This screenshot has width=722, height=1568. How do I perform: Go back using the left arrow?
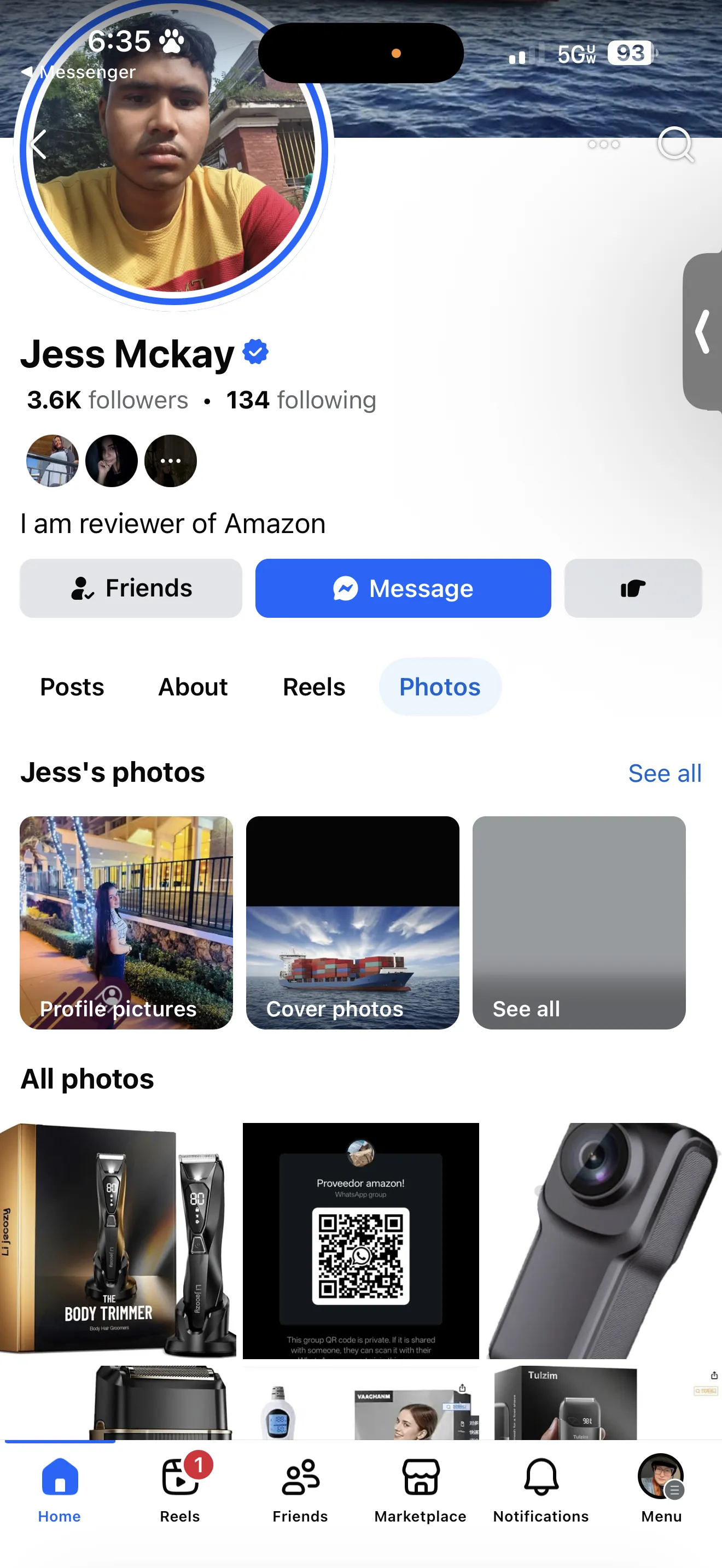(x=38, y=145)
